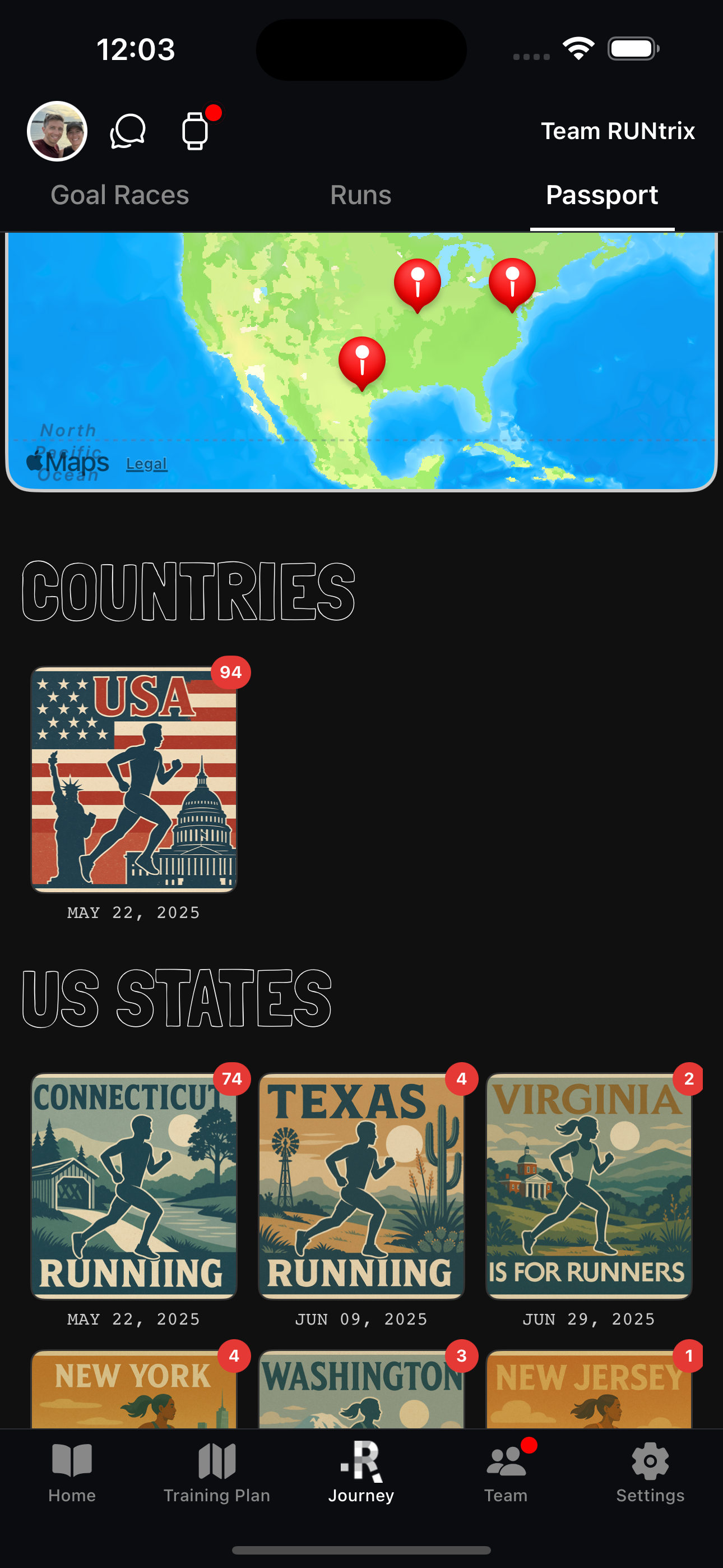Screen dimensions: 723x1568
Task: Tap the Team RUNtrix name
Action: coord(618,130)
